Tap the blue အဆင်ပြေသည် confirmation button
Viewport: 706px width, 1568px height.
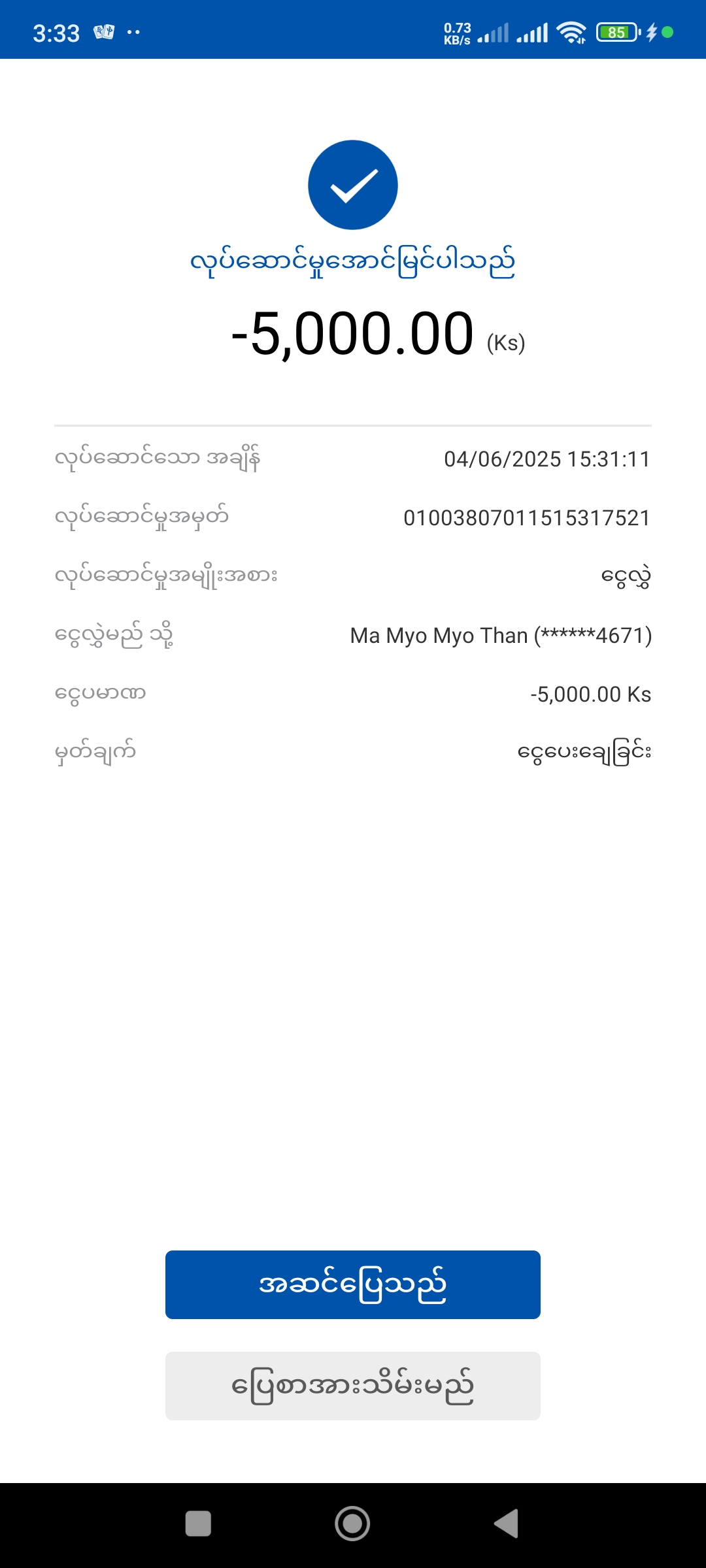(353, 1284)
